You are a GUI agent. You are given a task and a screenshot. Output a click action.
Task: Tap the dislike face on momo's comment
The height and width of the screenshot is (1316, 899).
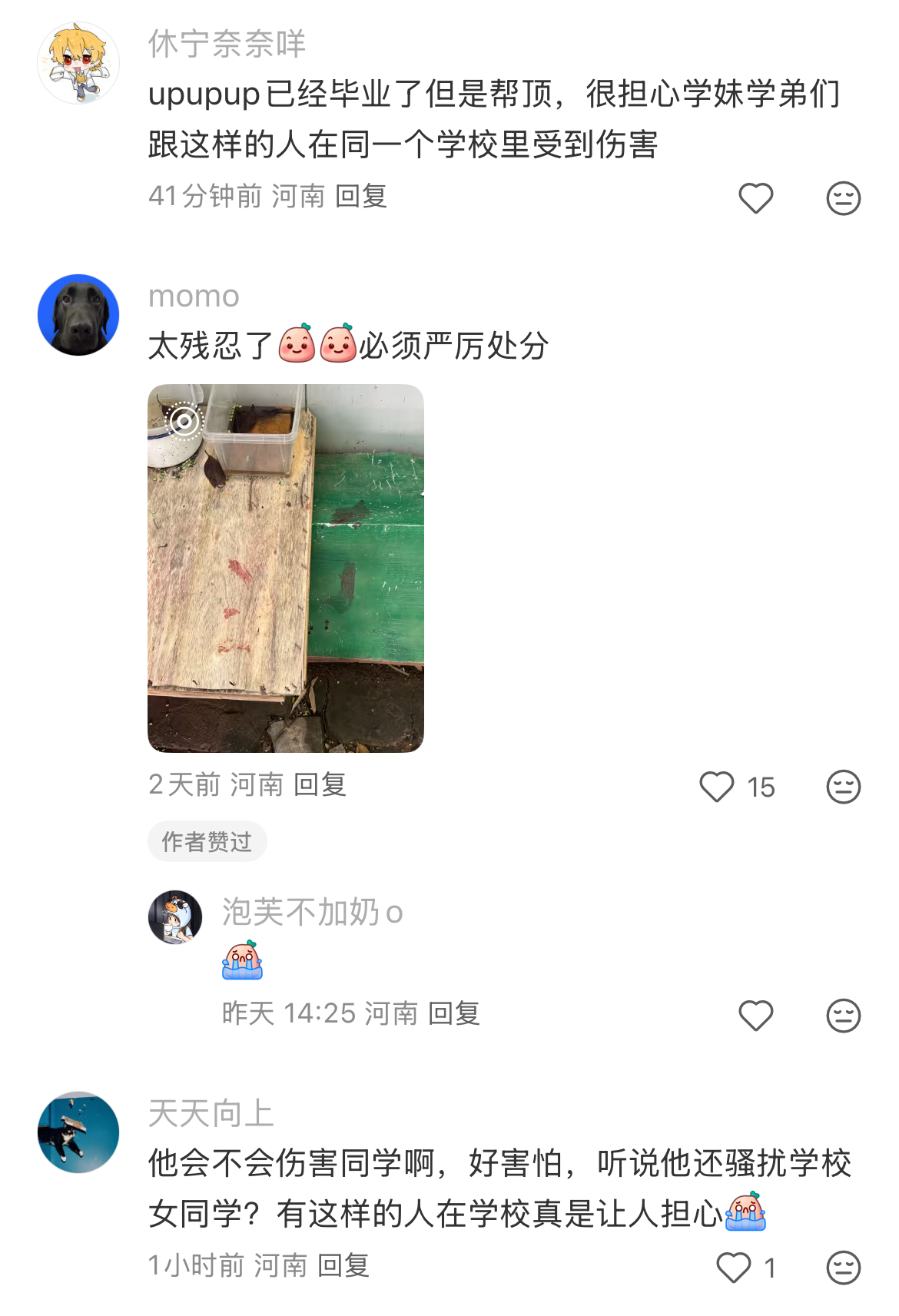pyautogui.click(x=843, y=787)
